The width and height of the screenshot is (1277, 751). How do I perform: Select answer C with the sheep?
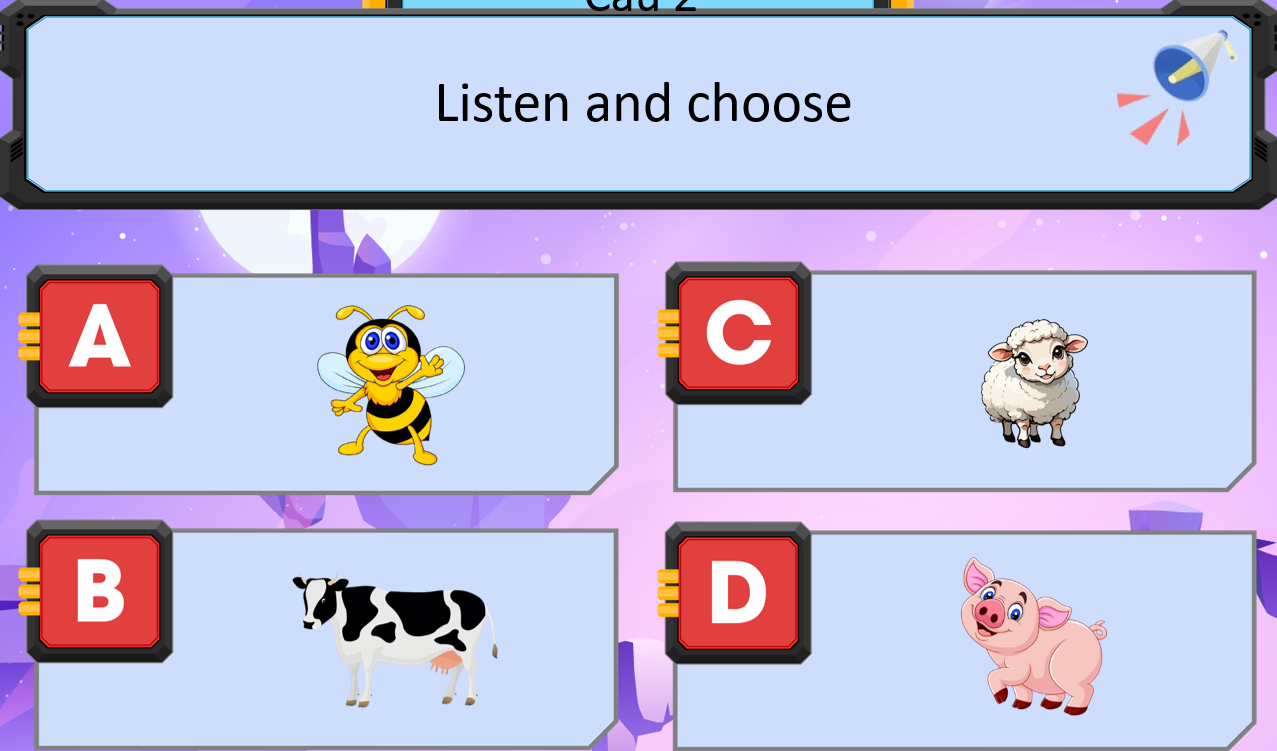coord(964,381)
